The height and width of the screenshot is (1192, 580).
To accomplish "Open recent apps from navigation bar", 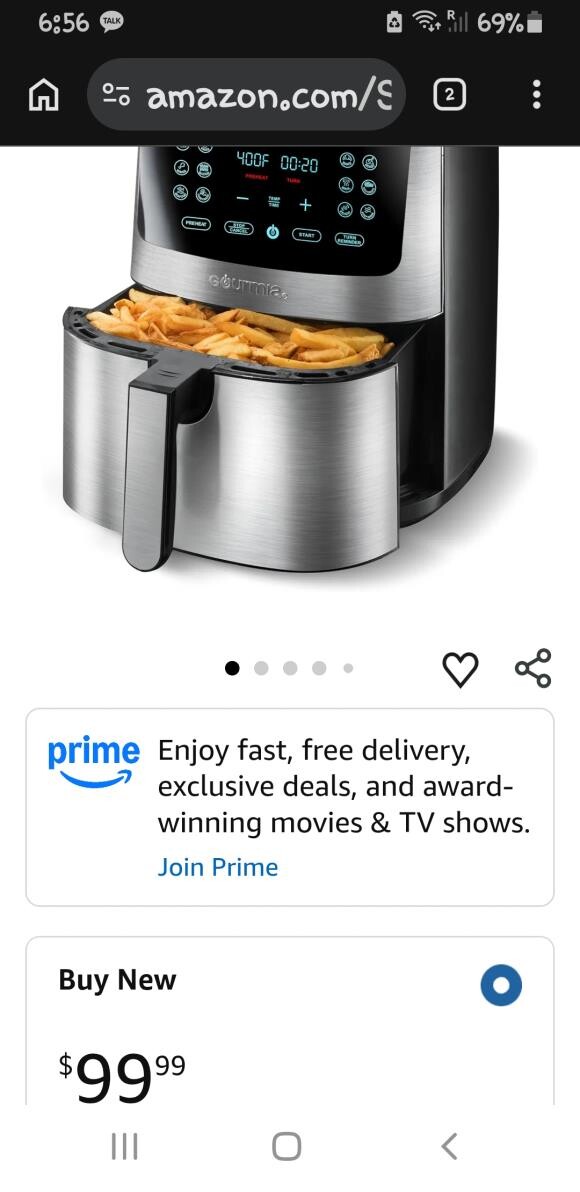I will click(125, 1146).
